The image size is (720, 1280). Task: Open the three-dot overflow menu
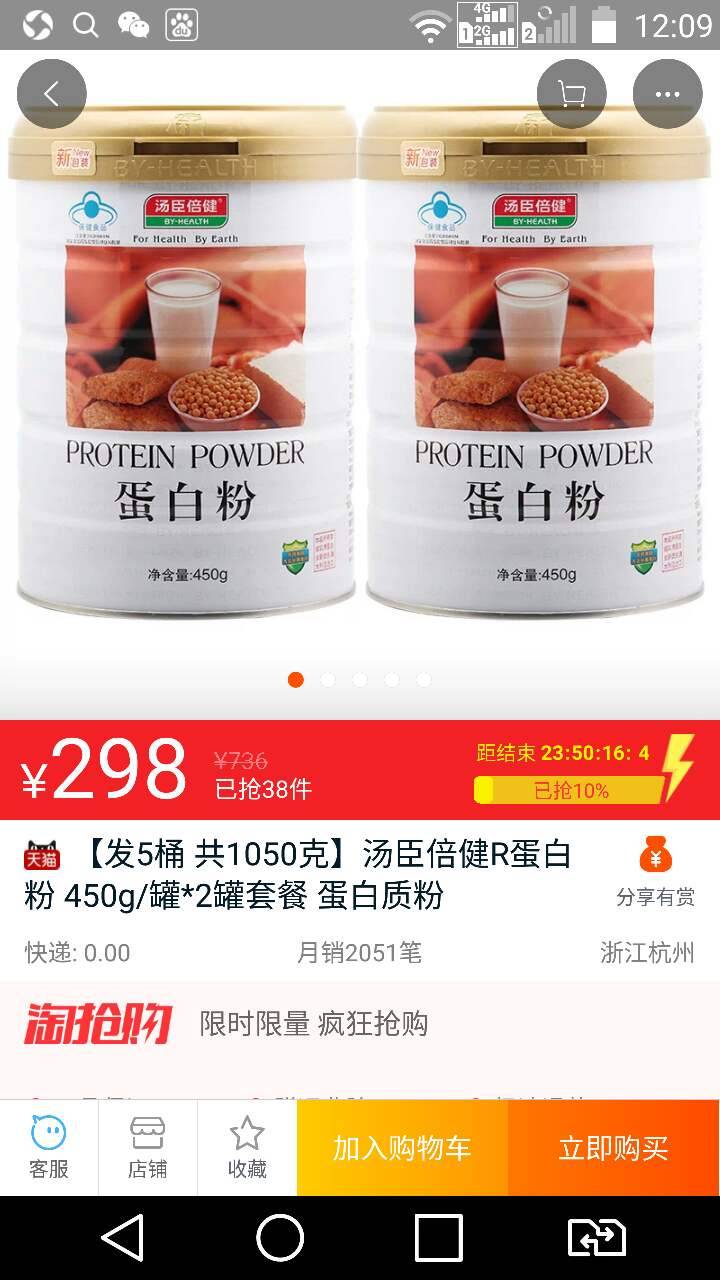pyautogui.click(x=667, y=94)
